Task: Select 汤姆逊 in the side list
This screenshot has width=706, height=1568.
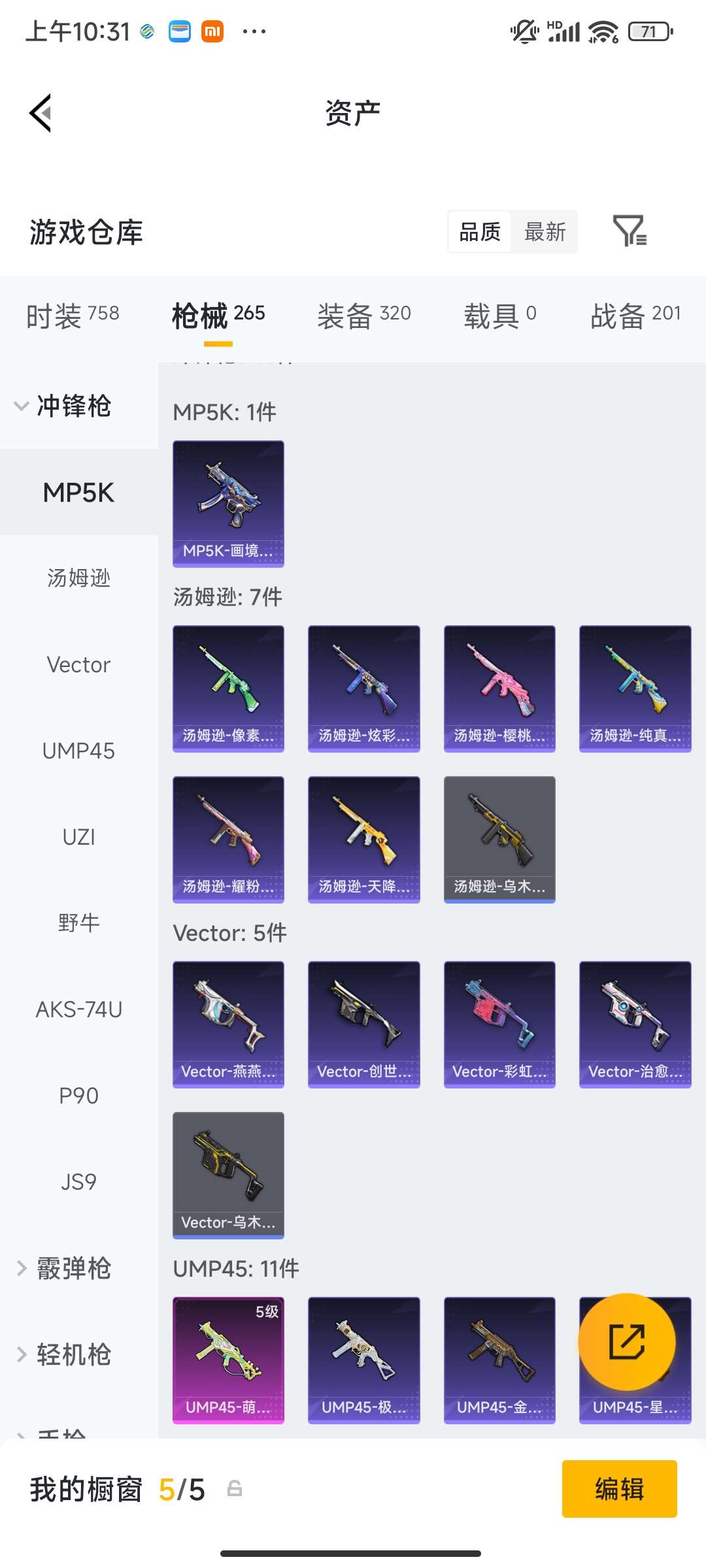Action: click(78, 578)
